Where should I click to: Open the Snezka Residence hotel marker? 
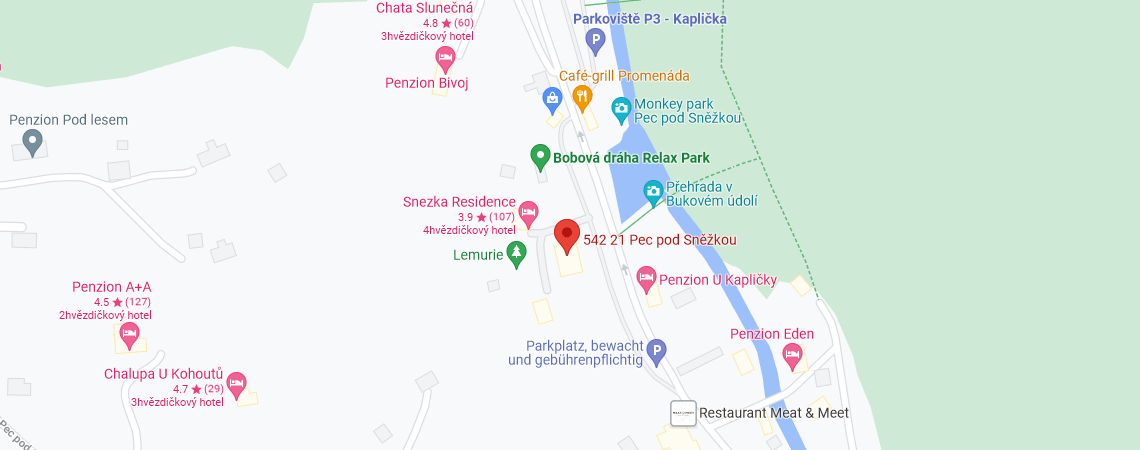coord(528,211)
